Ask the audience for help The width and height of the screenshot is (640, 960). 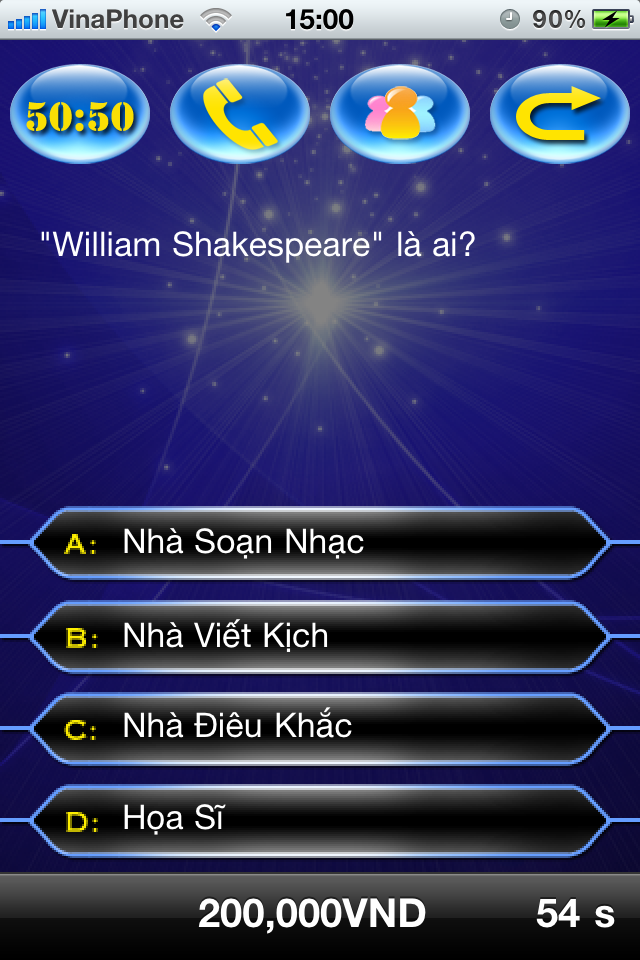[400, 114]
